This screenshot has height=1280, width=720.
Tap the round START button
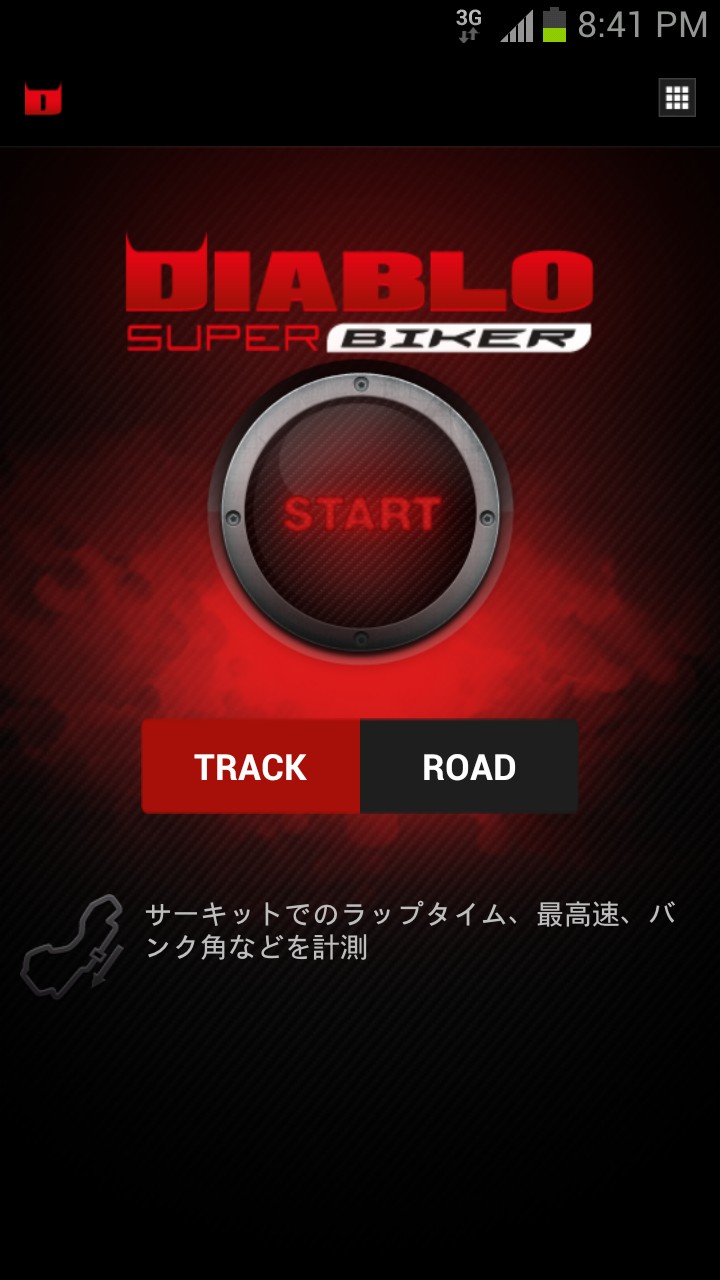click(360, 513)
